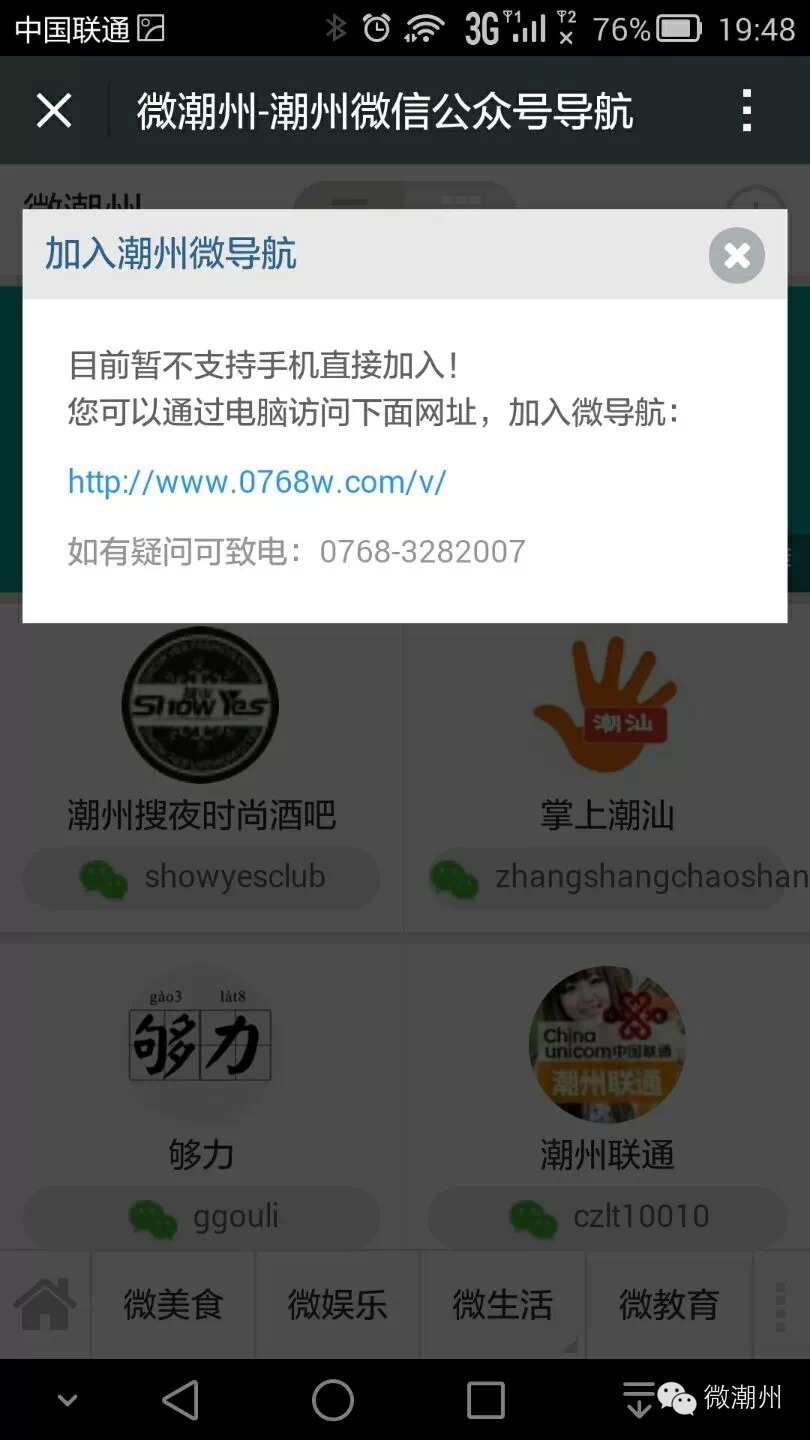Tap the system home button
810x1440 pixels.
click(x=333, y=1400)
